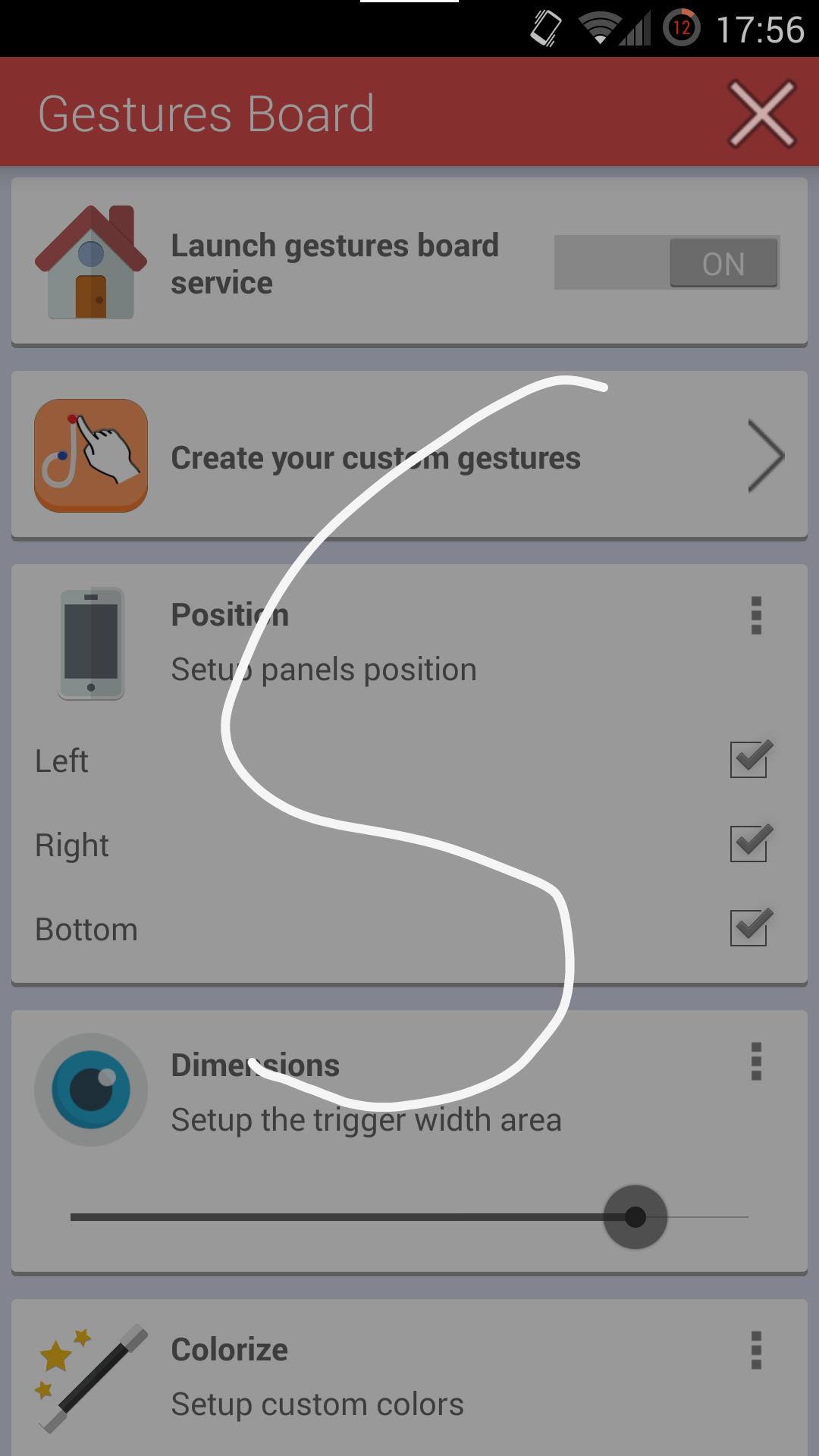Select the Colorize section header
The image size is (819, 1456).
(x=229, y=1349)
